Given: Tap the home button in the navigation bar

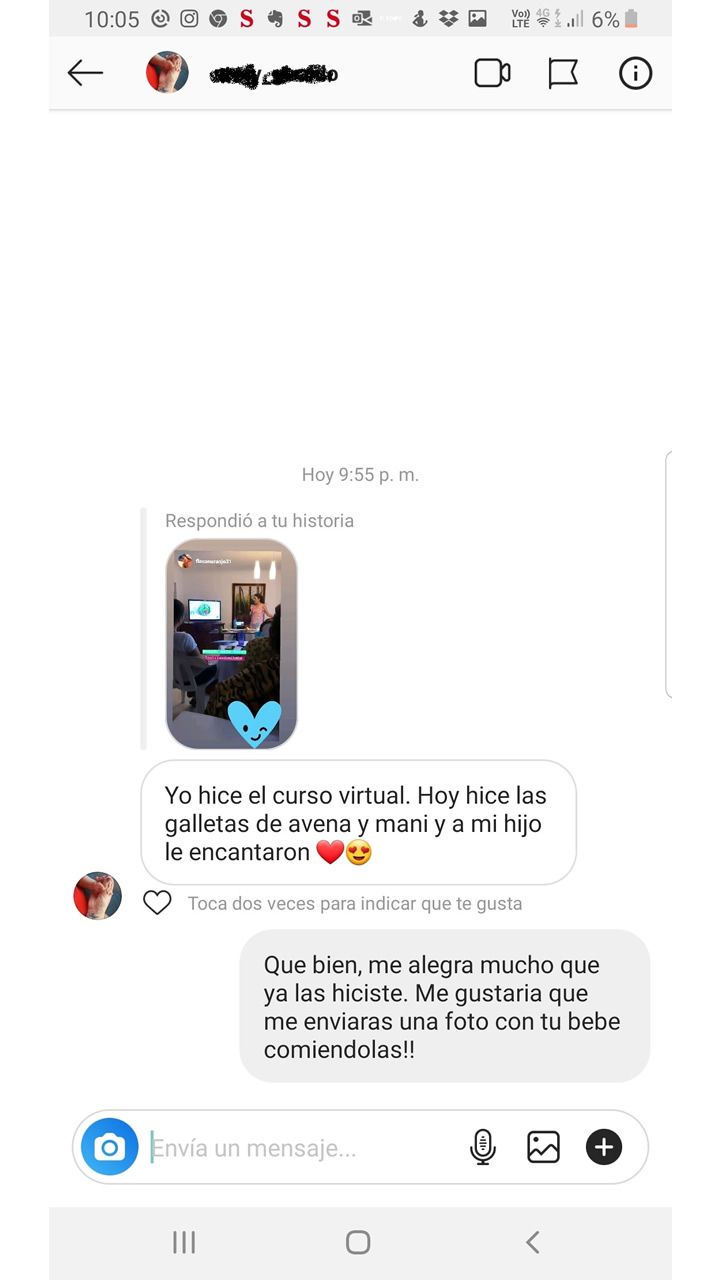Looking at the screenshot, I should 357,1240.
